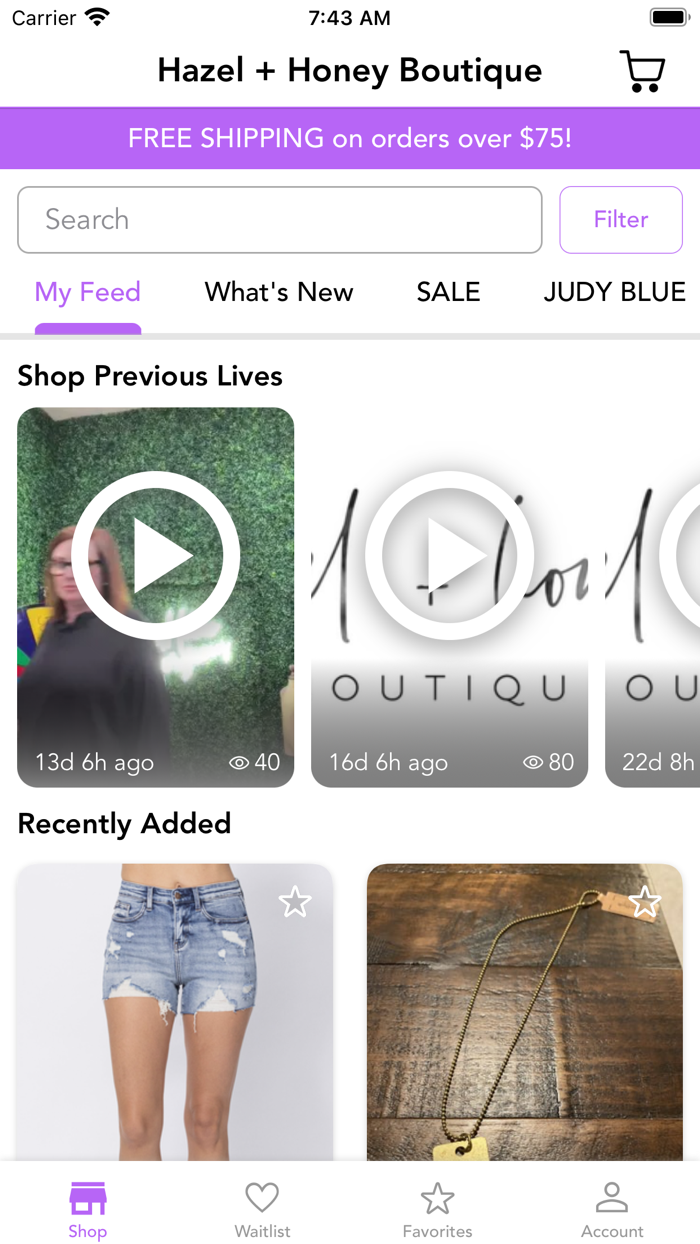Switch to the What's New tab
This screenshot has width=700, height=1244.
click(x=279, y=292)
